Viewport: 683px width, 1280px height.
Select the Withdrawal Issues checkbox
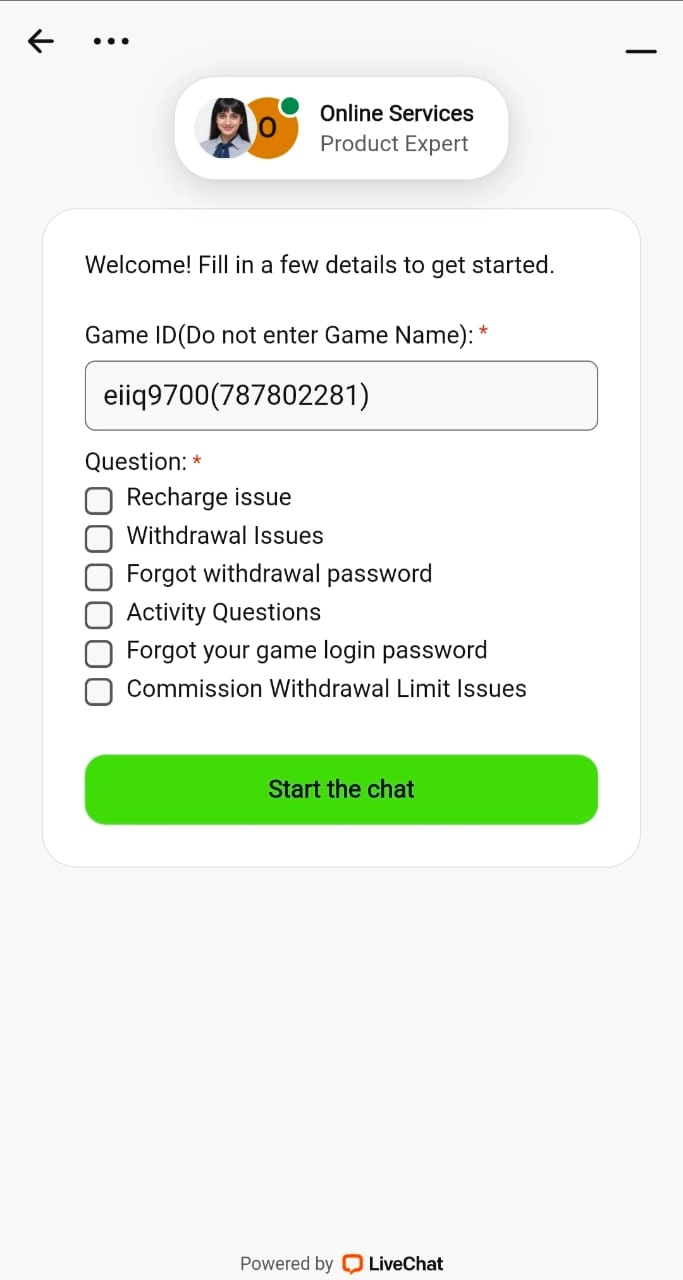(x=98, y=538)
